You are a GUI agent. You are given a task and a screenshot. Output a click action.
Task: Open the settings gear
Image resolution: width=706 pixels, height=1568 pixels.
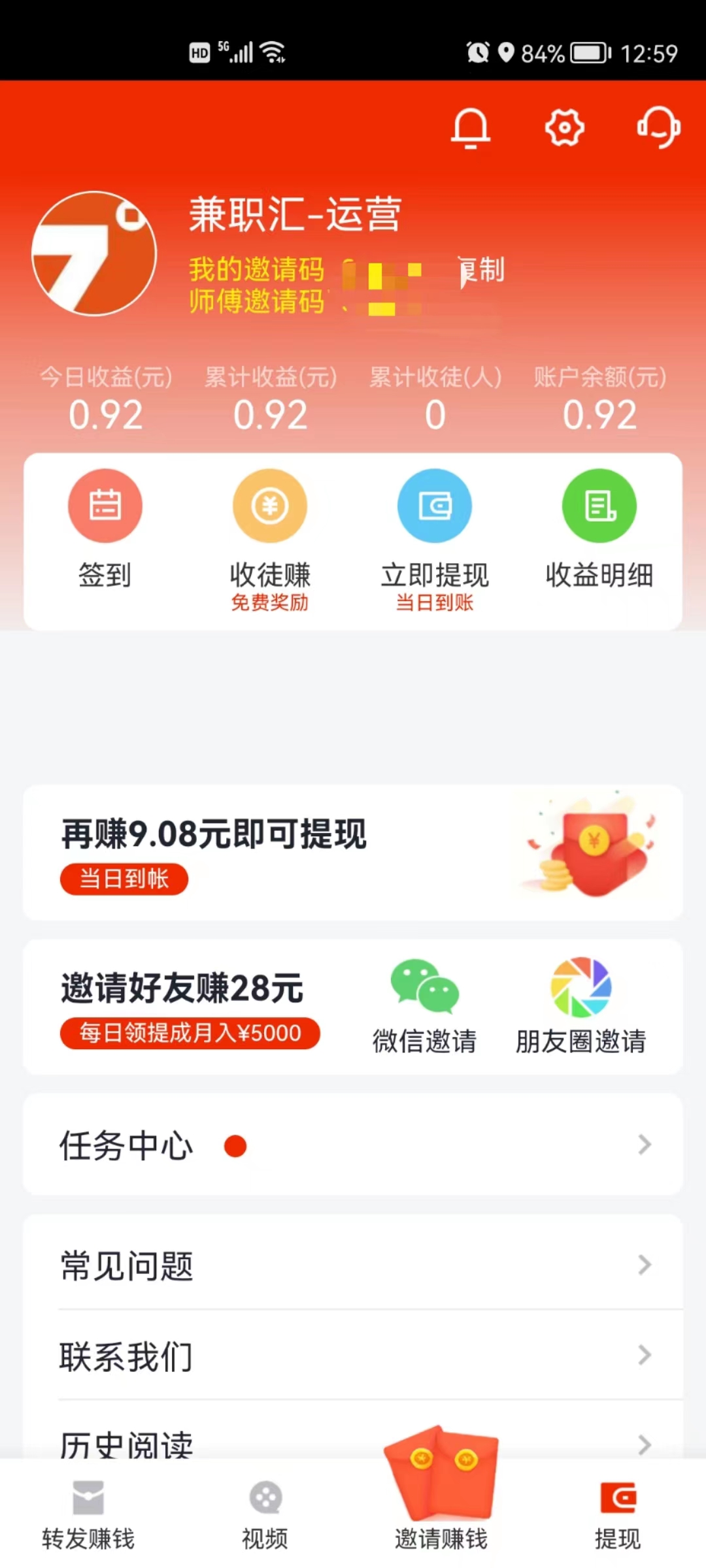pos(563,128)
